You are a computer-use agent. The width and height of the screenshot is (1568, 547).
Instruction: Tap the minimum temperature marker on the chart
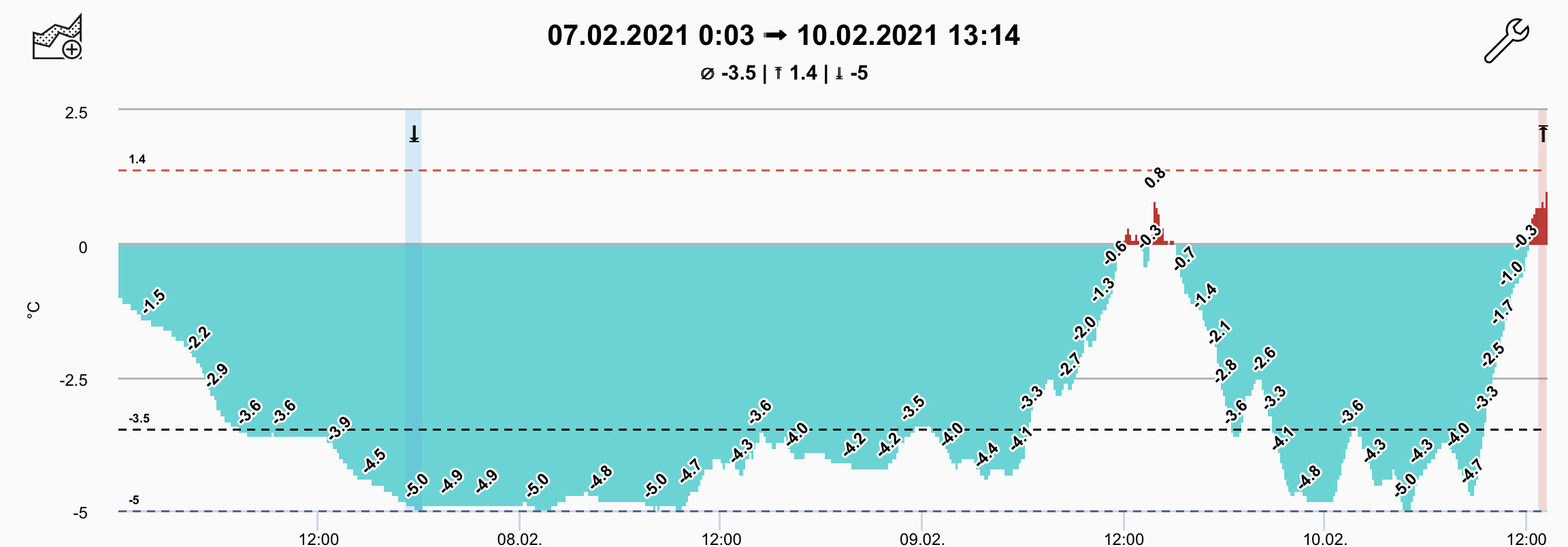414,134
